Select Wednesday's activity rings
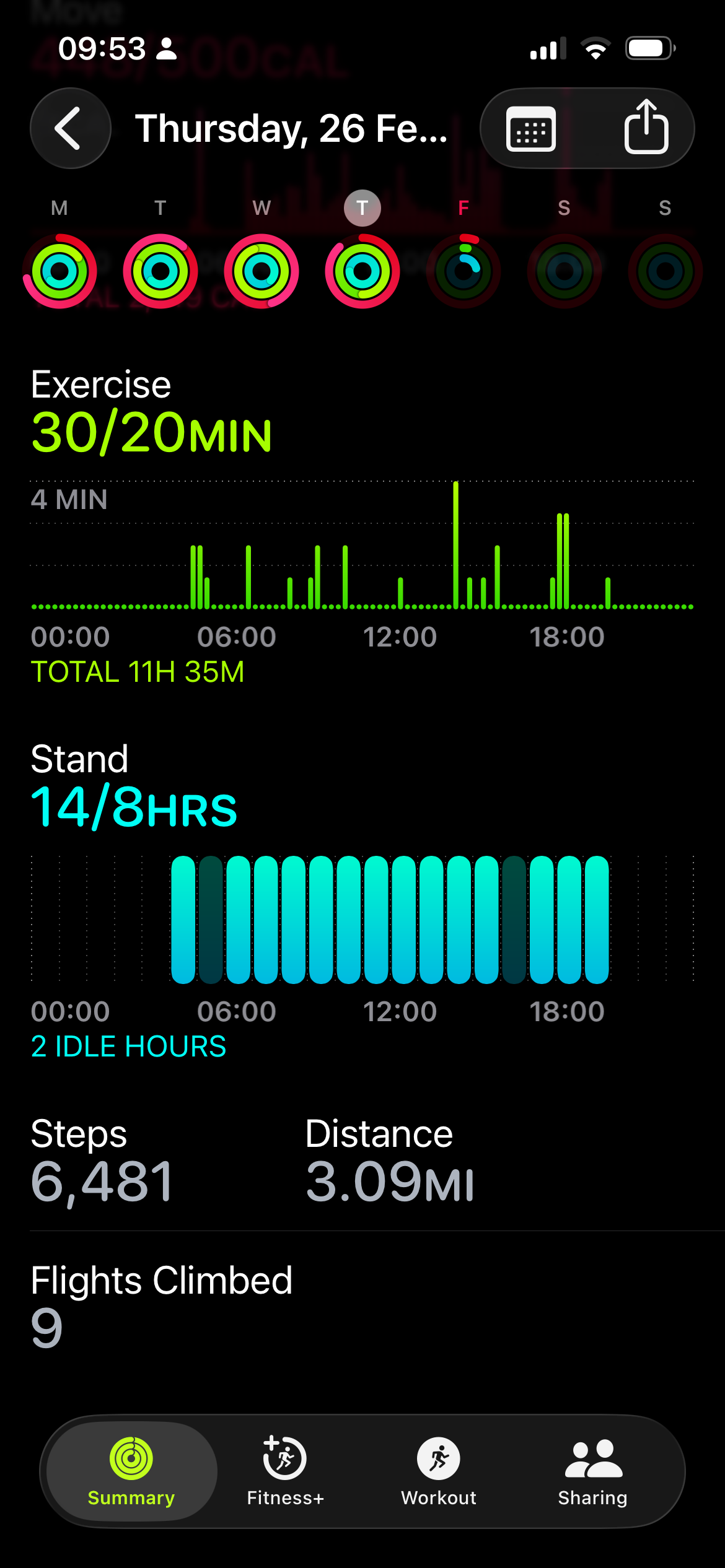 [x=261, y=271]
